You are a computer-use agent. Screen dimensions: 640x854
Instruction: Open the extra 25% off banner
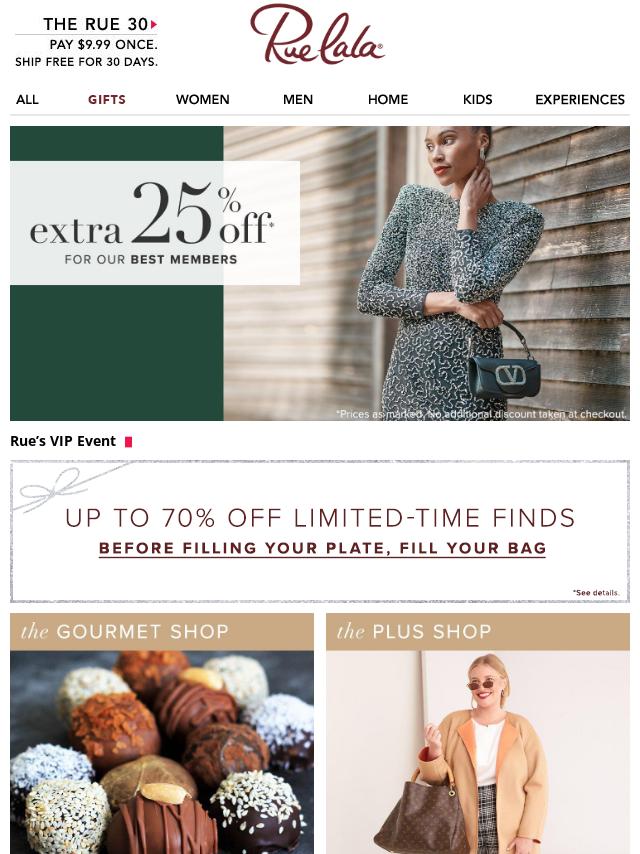(320, 272)
